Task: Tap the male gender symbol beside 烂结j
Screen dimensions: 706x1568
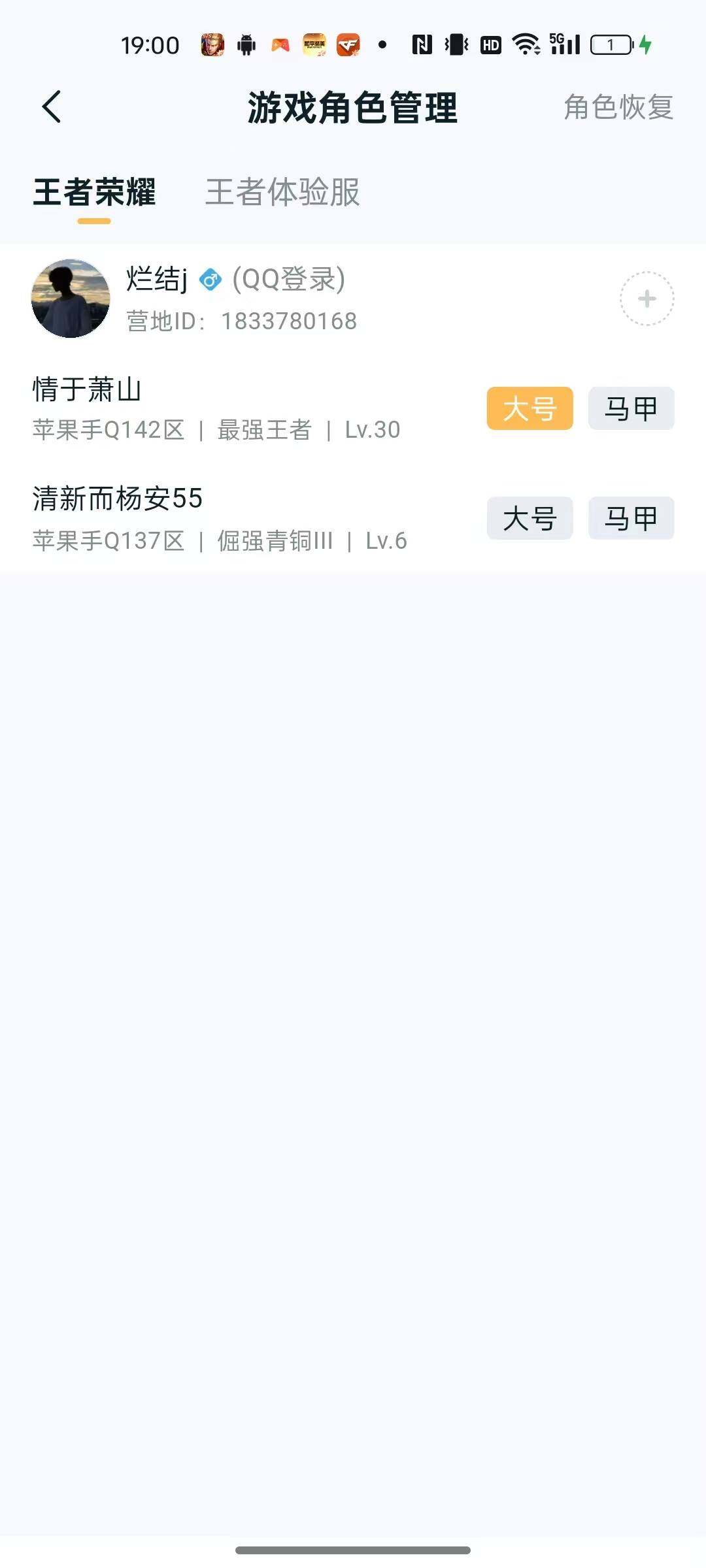Action: 210,280
